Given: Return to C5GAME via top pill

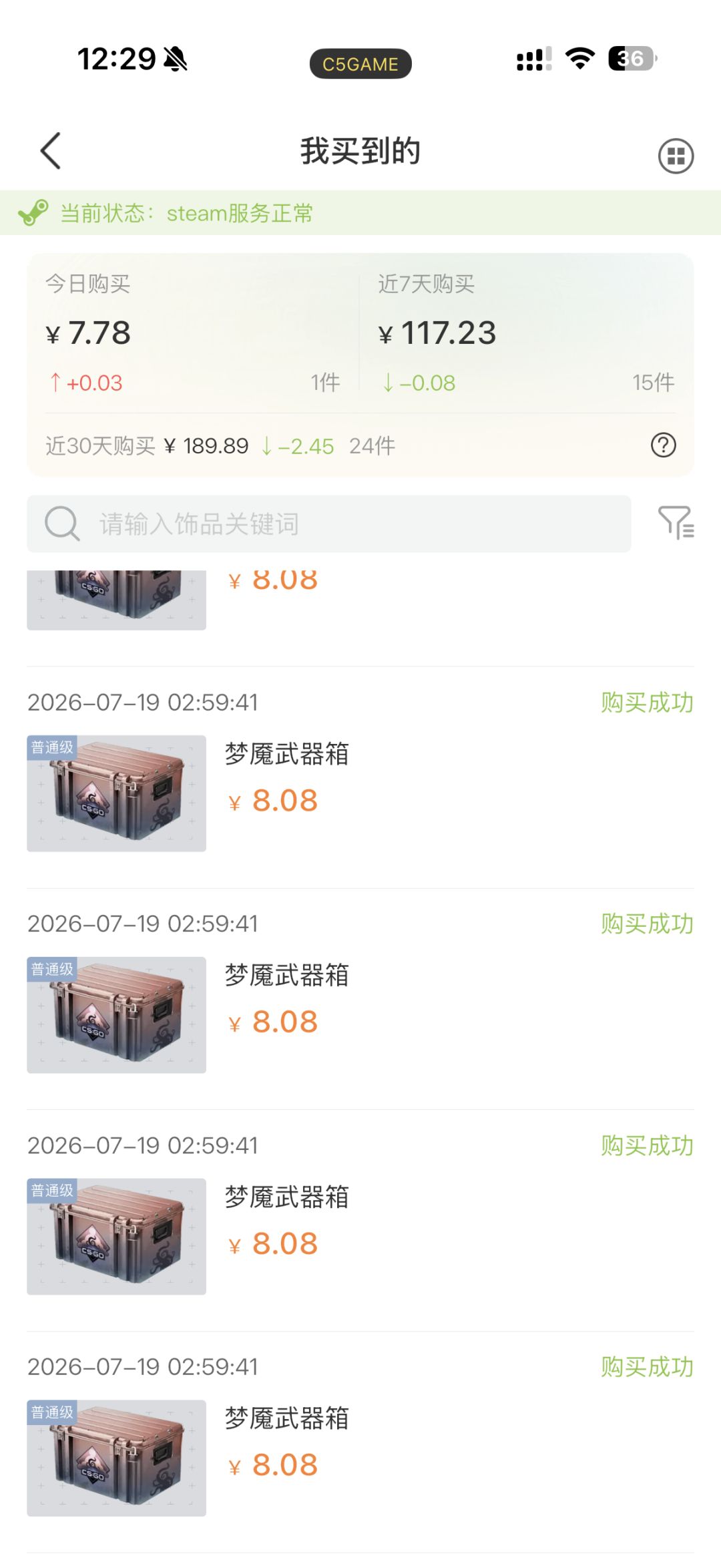Looking at the screenshot, I should (x=360, y=64).
